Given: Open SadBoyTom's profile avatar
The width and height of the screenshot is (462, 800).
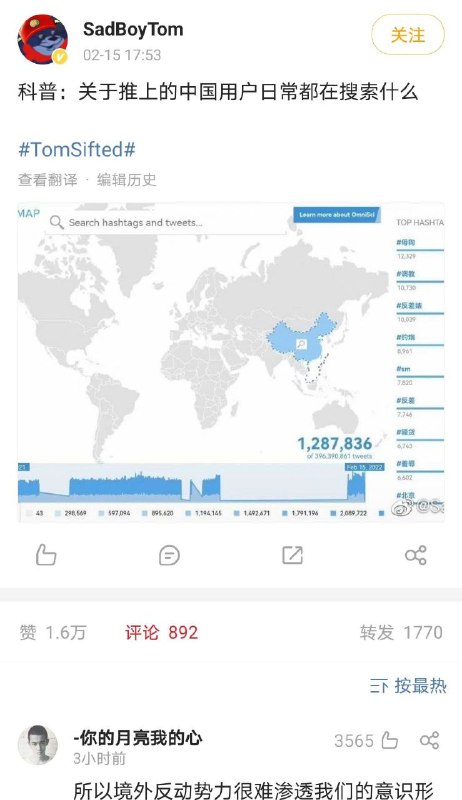Looking at the screenshot, I should 43,40.
